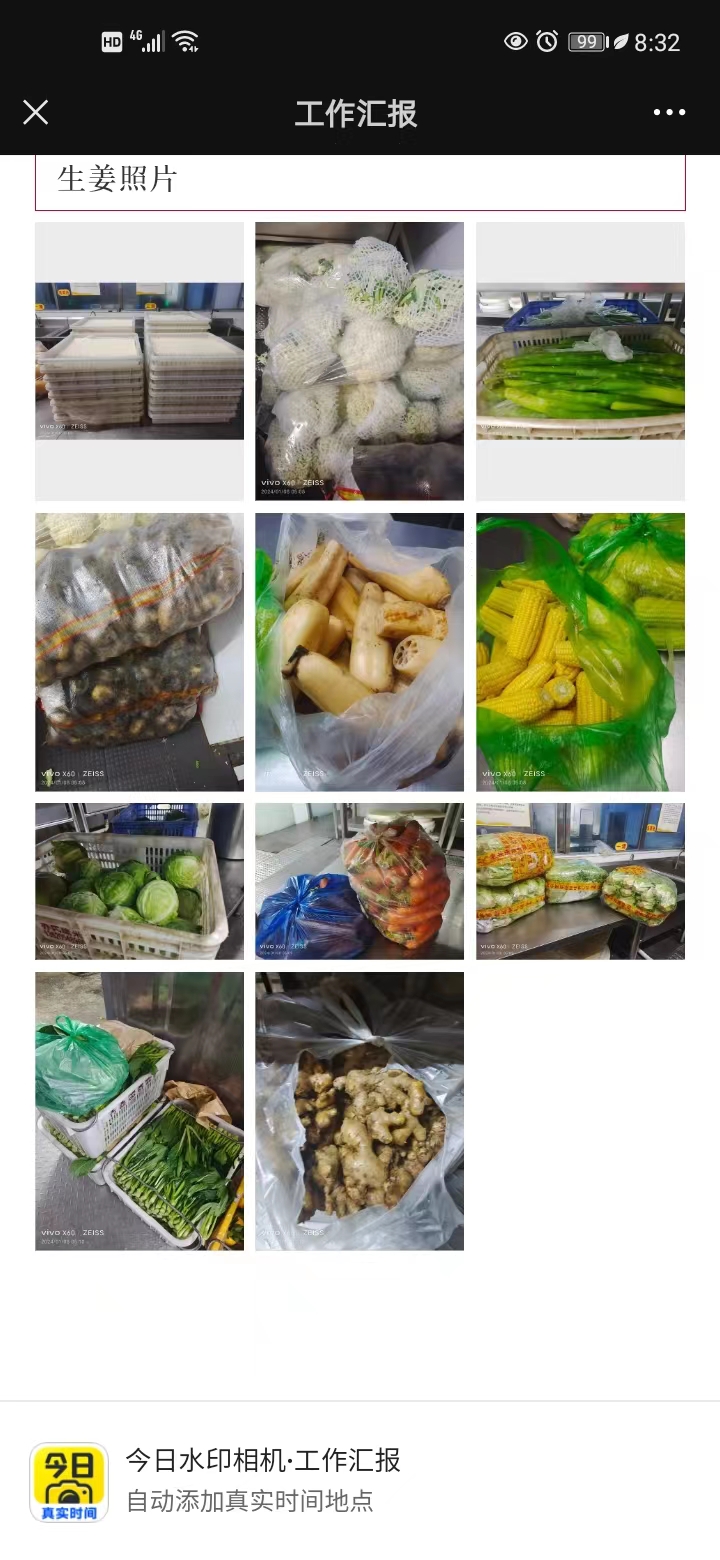View the leafy greens baskets photo
720x1560 pixels.
click(x=139, y=1110)
